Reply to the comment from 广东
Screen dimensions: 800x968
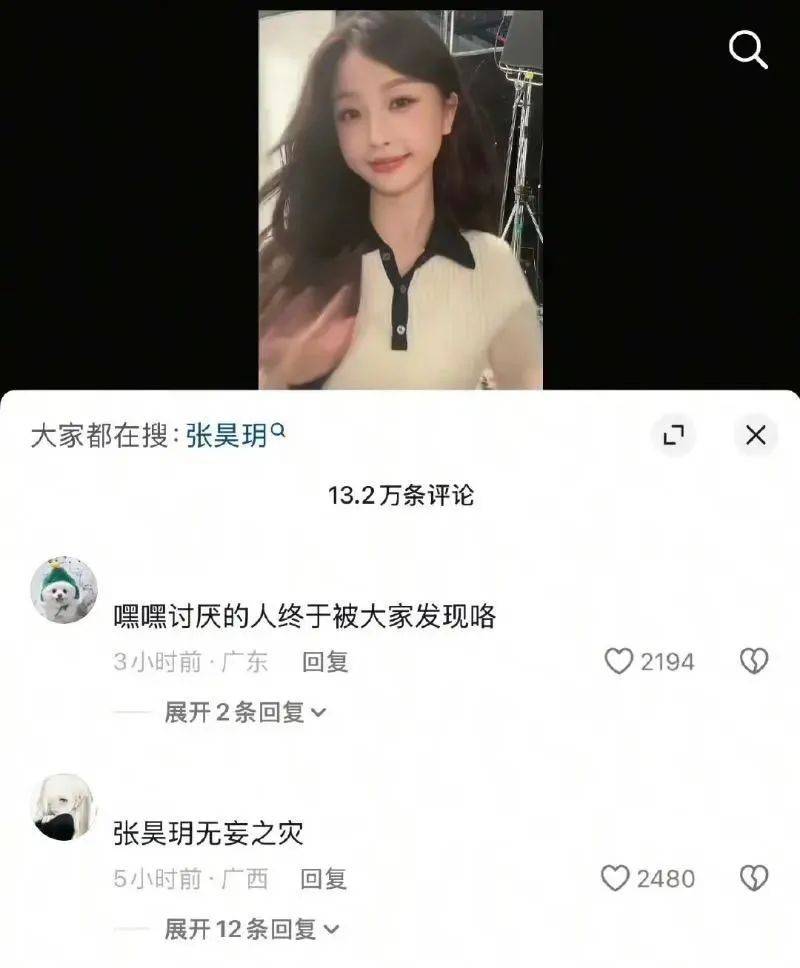tap(324, 662)
